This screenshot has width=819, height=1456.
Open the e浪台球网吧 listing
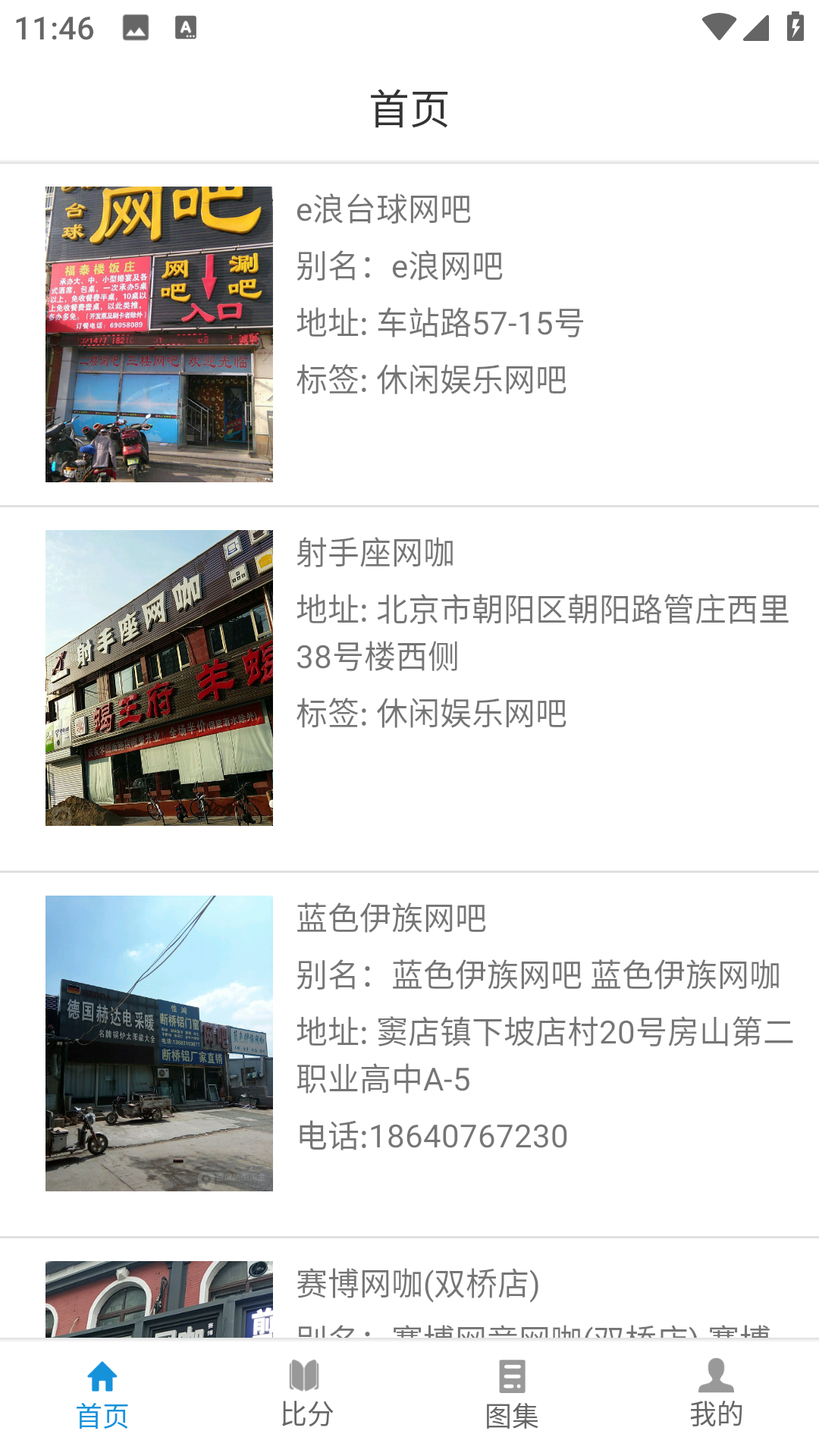[383, 212]
